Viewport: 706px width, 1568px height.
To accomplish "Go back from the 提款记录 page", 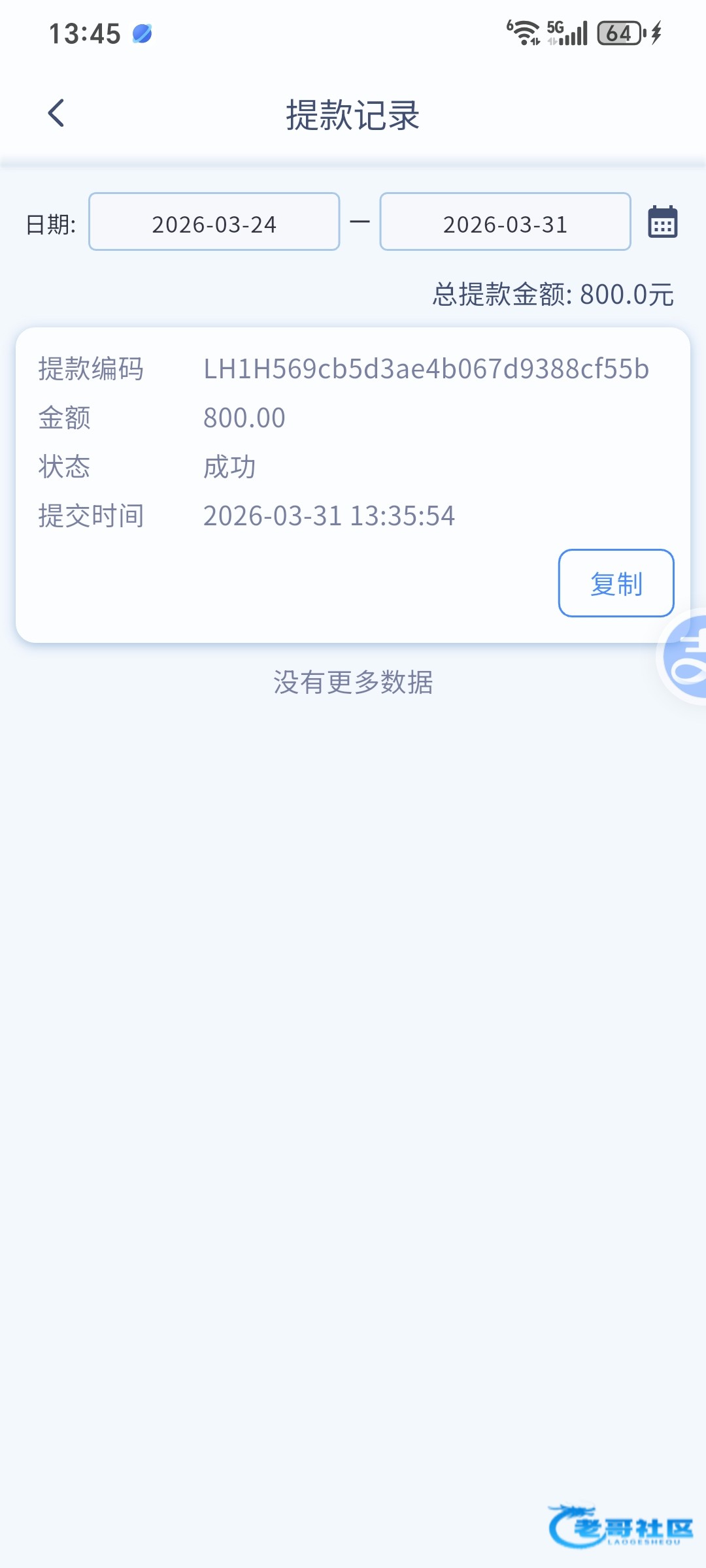I will 57,114.
